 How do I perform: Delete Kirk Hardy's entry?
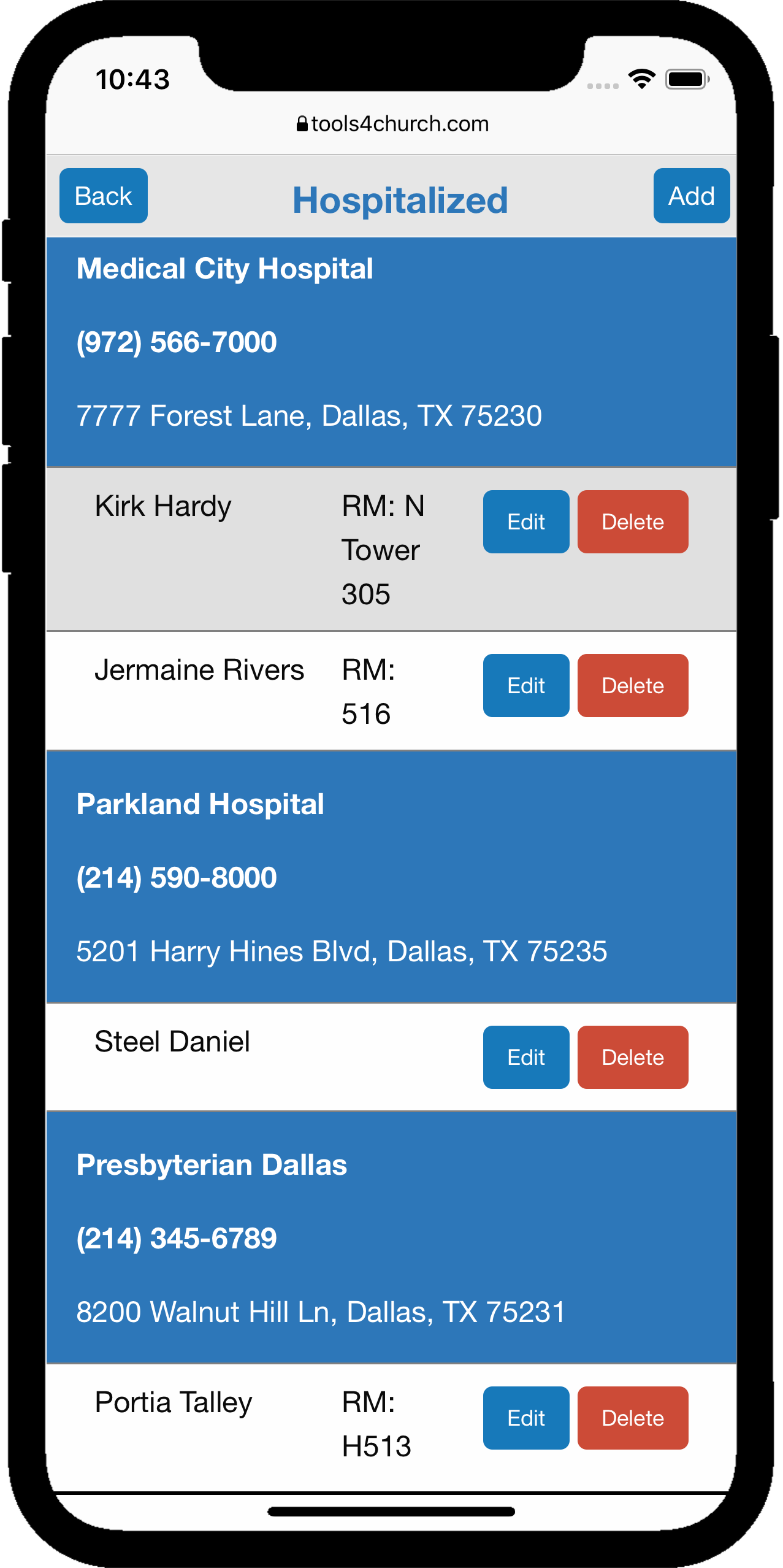[x=632, y=522]
